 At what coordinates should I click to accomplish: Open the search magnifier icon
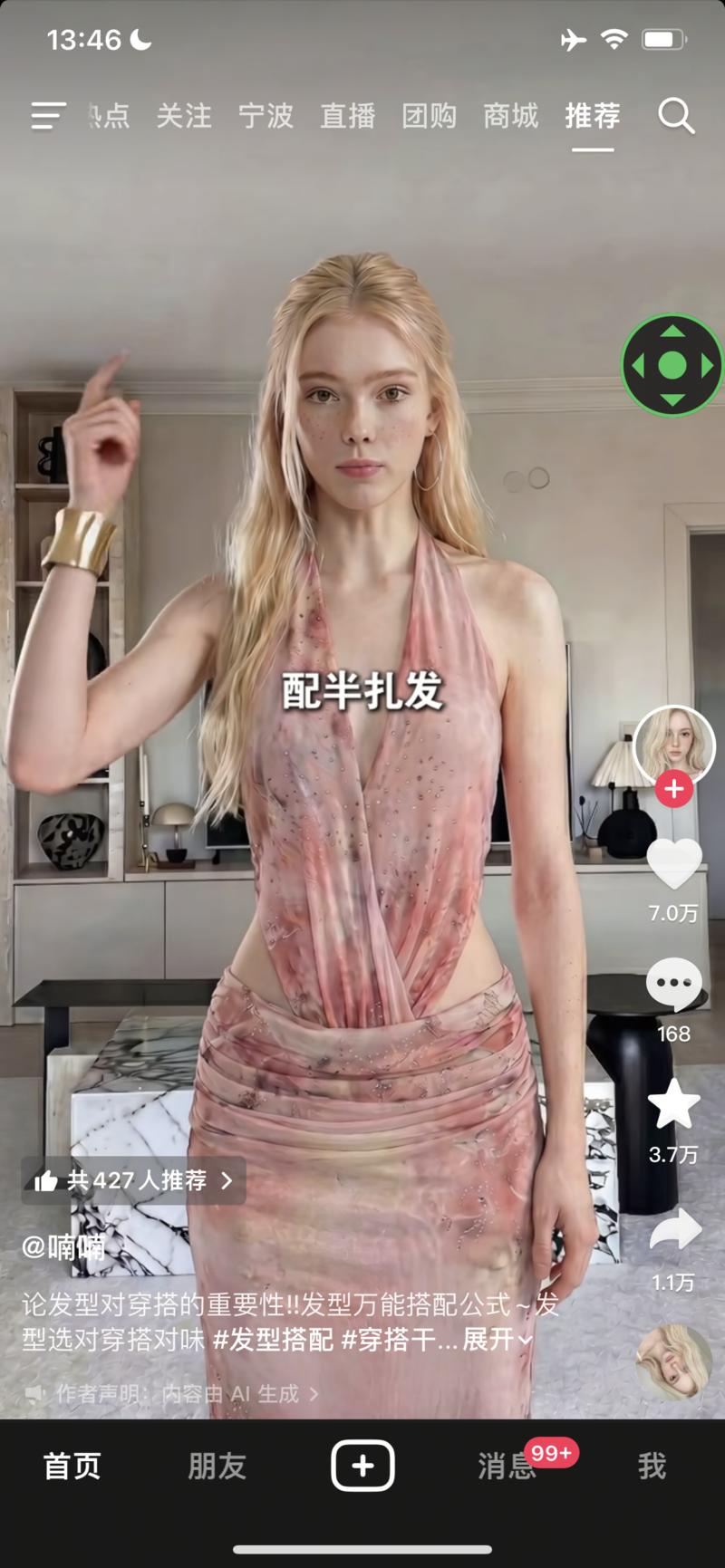(x=676, y=116)
